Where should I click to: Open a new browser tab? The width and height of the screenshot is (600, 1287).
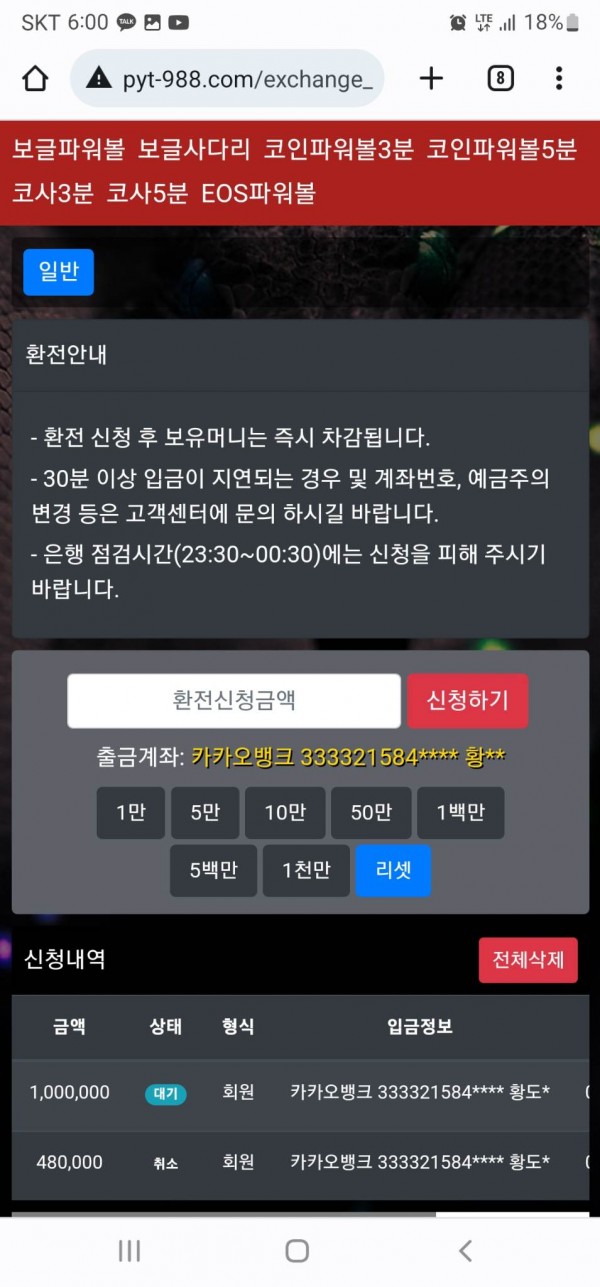pos(431,79)
